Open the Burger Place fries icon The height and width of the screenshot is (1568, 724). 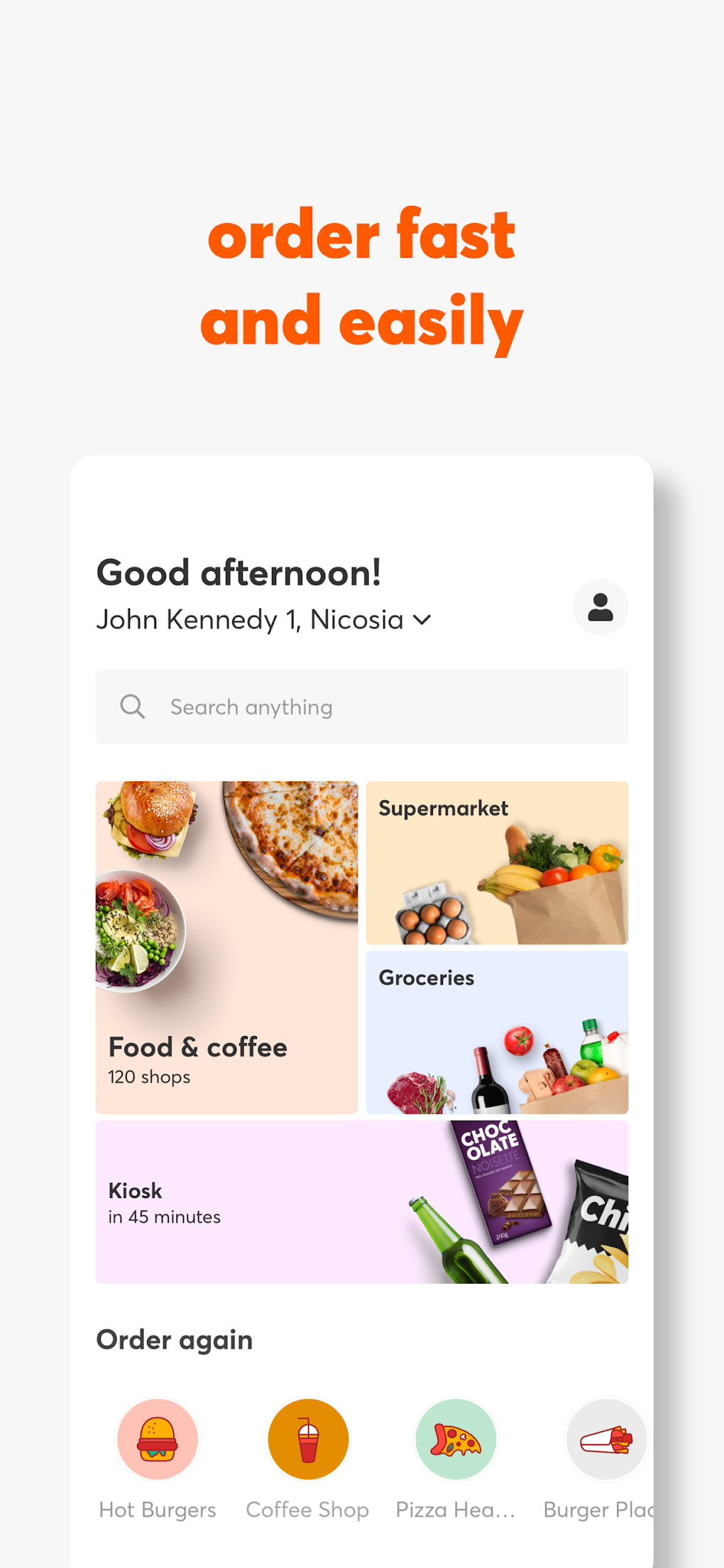(605, 1439)
